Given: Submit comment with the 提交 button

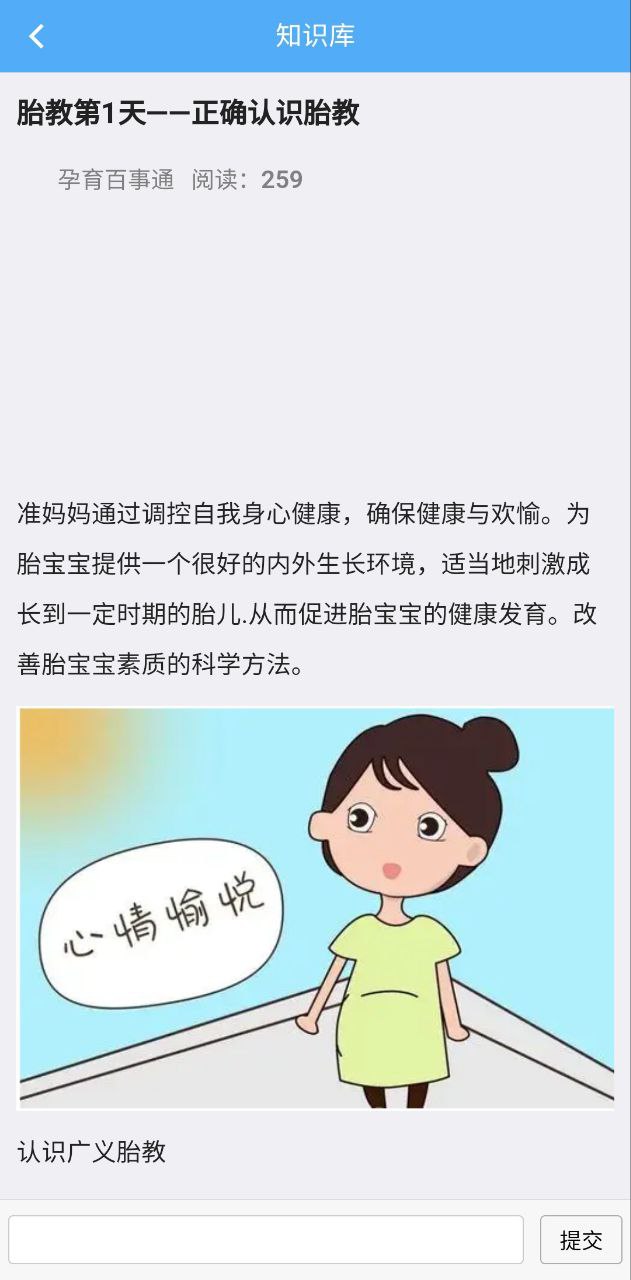Looking at the screenshot, I should click(x=580, y=1240).
